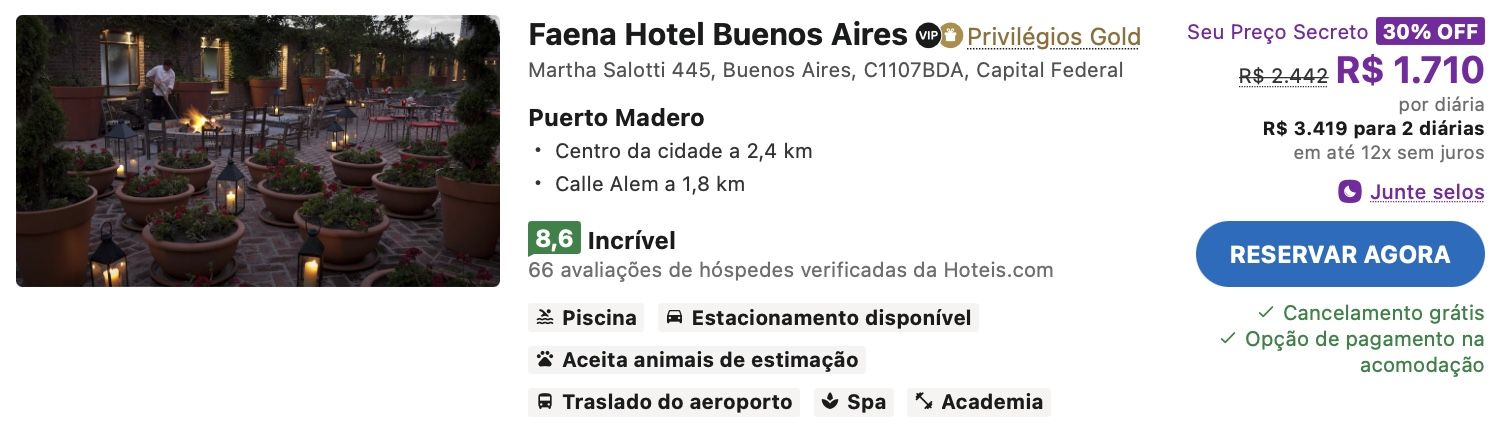Open the Junte selos link
This screenshot has height=434, width=1506.
(x=1426, y=192)
